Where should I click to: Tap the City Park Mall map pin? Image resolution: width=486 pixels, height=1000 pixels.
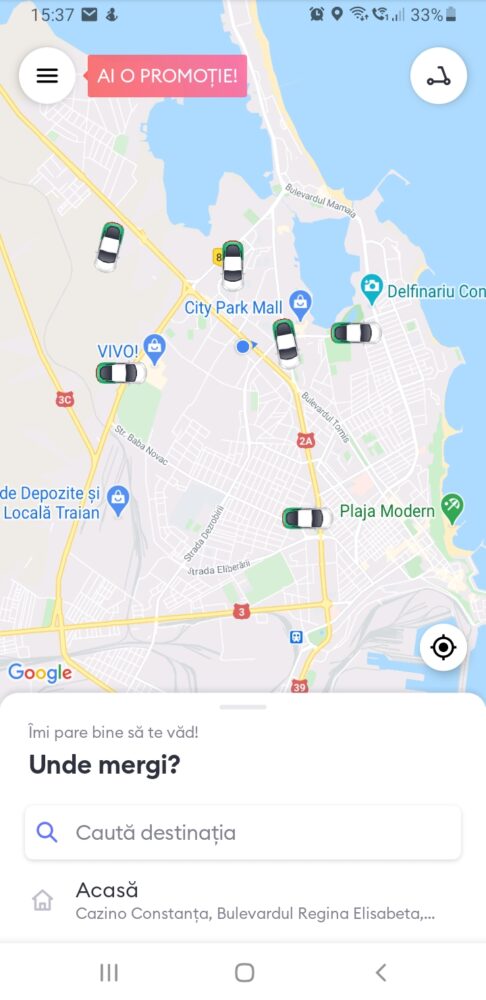coord(300,305)
